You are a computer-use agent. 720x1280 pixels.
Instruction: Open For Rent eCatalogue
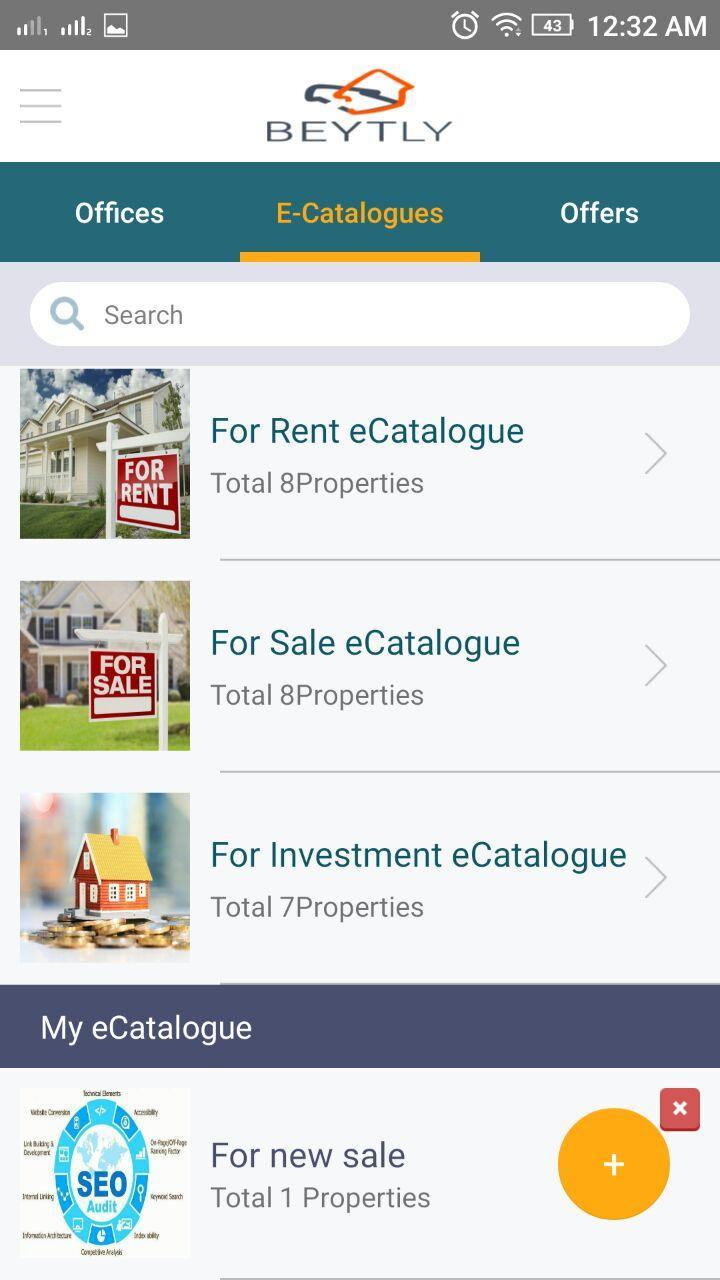(367, 453)
